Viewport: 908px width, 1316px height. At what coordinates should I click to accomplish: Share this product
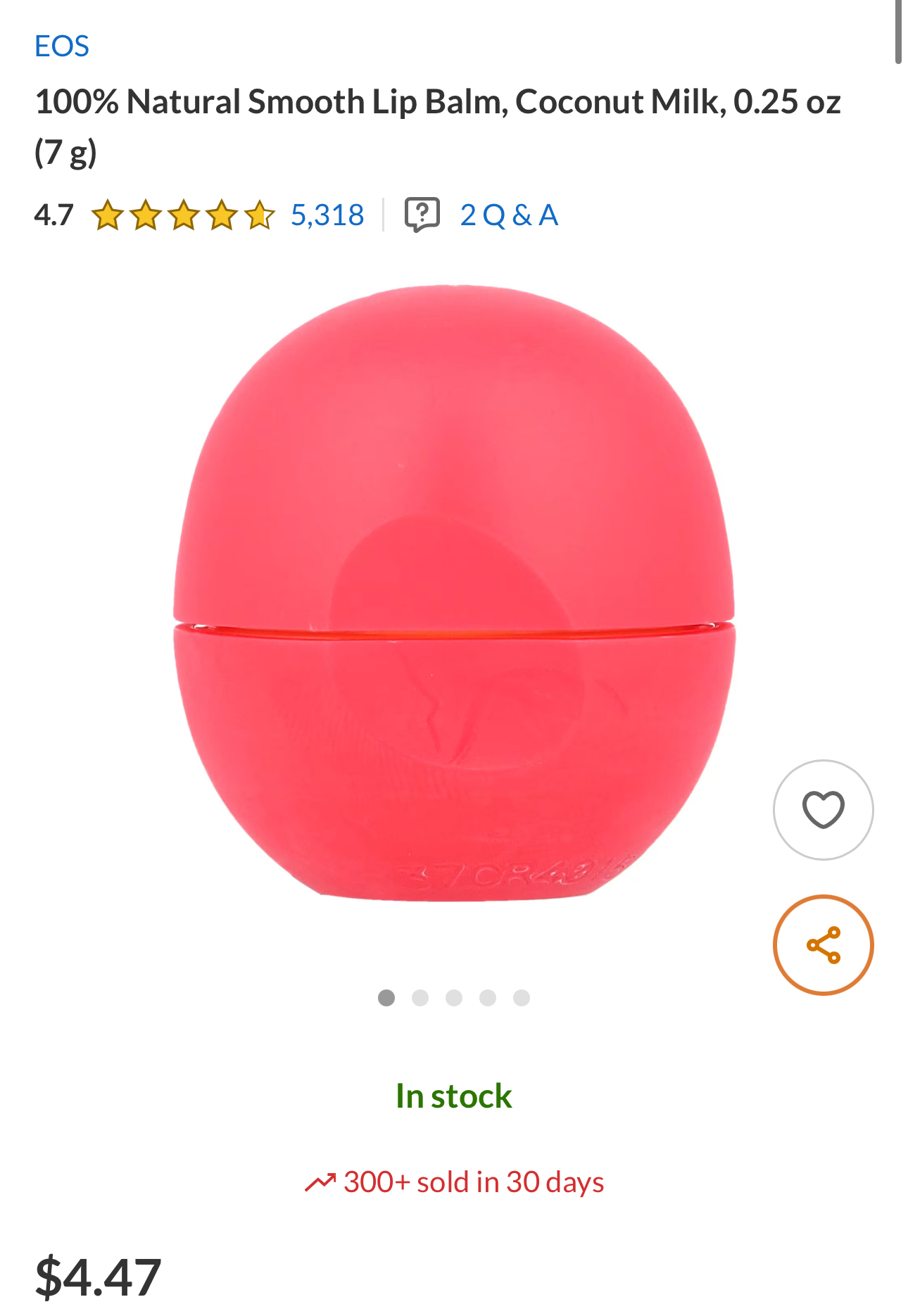coord(823,944)
